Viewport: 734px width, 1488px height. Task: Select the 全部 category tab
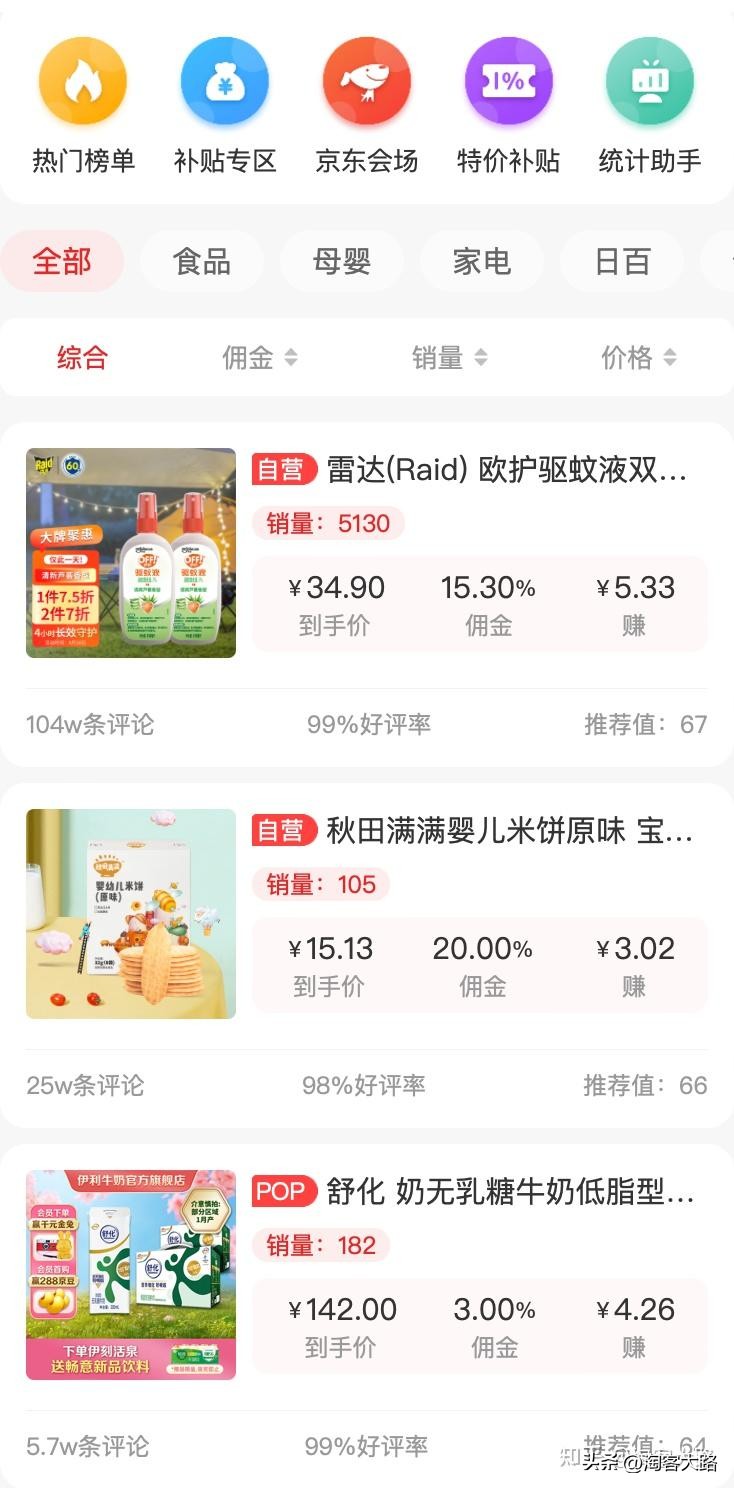pos(63,261)
